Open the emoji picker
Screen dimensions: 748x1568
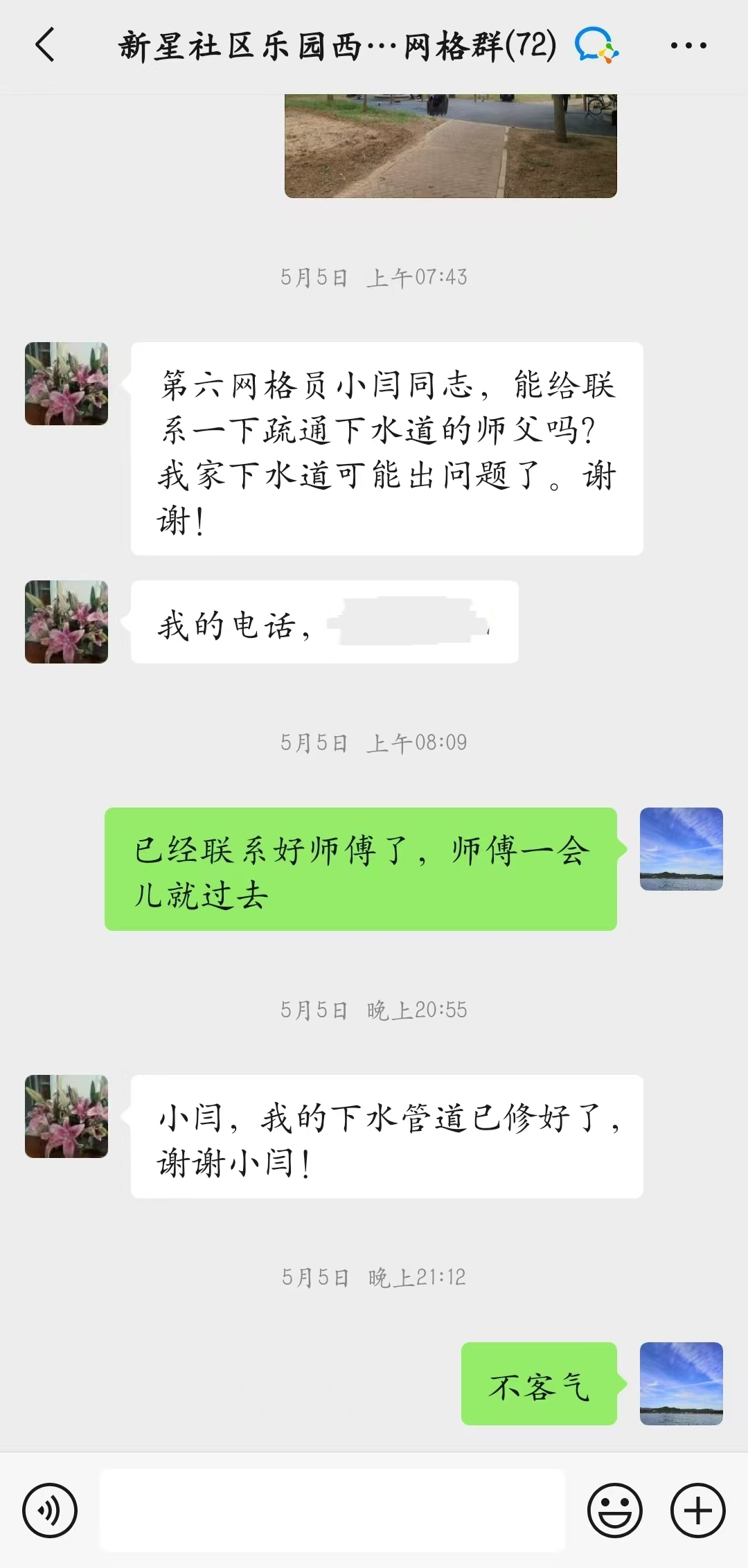point(614,1511)
